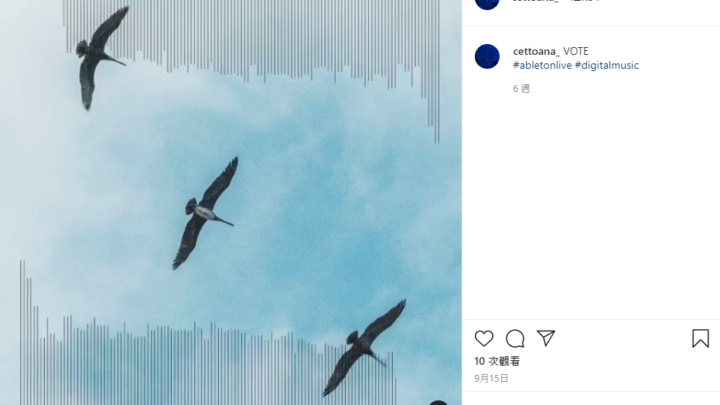
Task: Tap the cettoana_ avatar beside the caption
Action: point(487,56)
